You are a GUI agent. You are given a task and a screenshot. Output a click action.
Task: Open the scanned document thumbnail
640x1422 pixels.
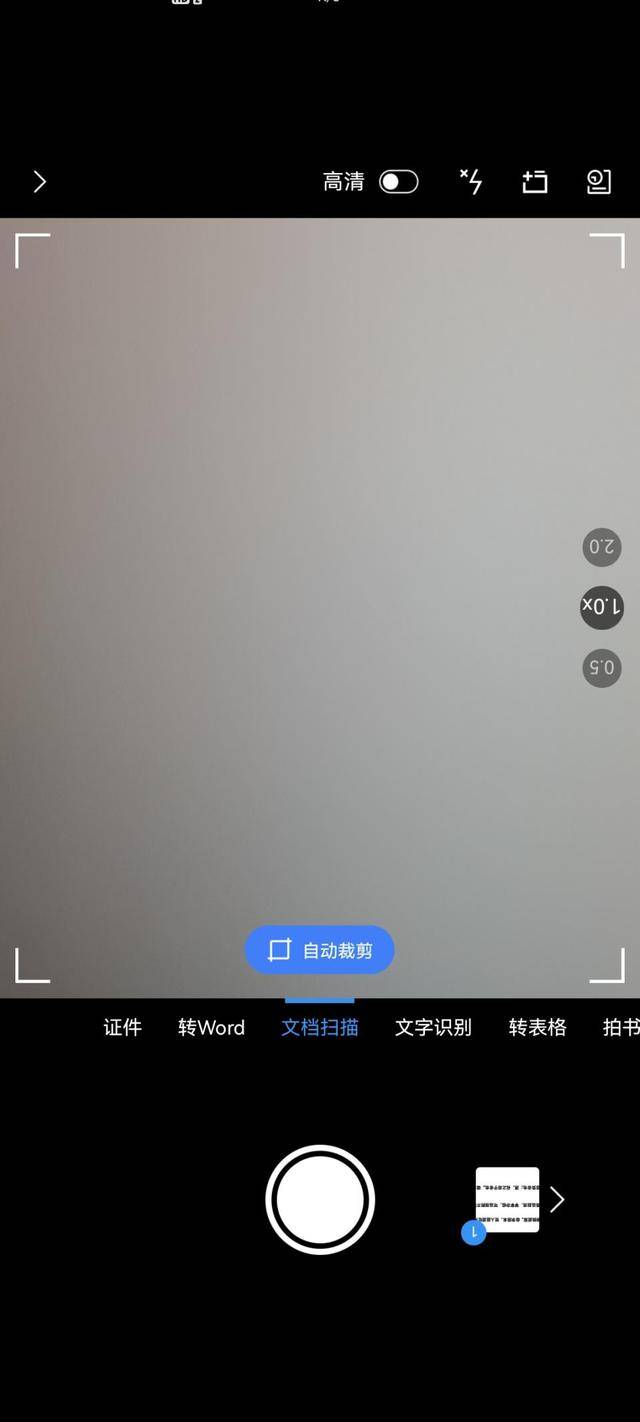507,1199
